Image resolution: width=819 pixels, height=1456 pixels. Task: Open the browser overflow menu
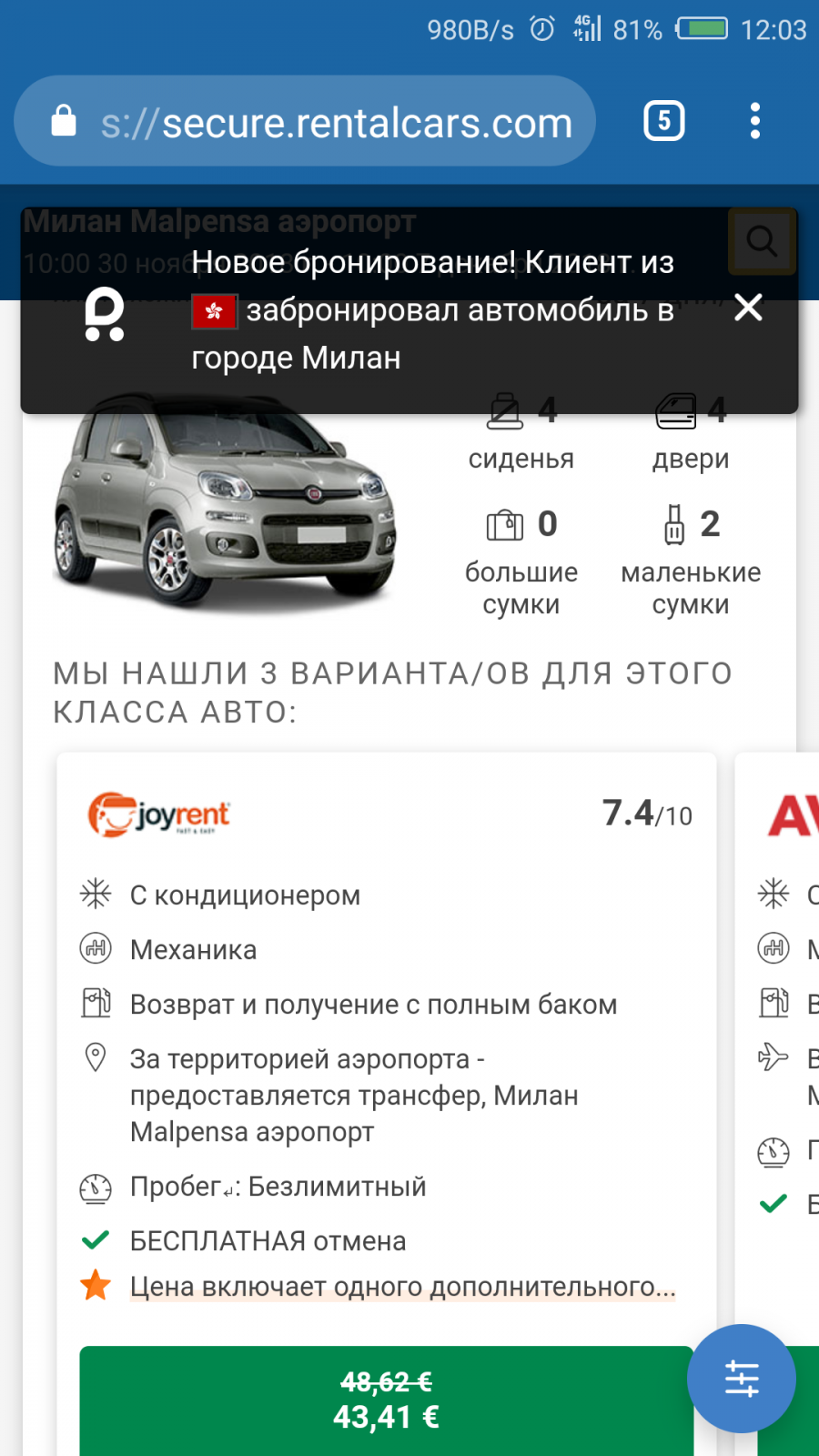coord(754,121)
